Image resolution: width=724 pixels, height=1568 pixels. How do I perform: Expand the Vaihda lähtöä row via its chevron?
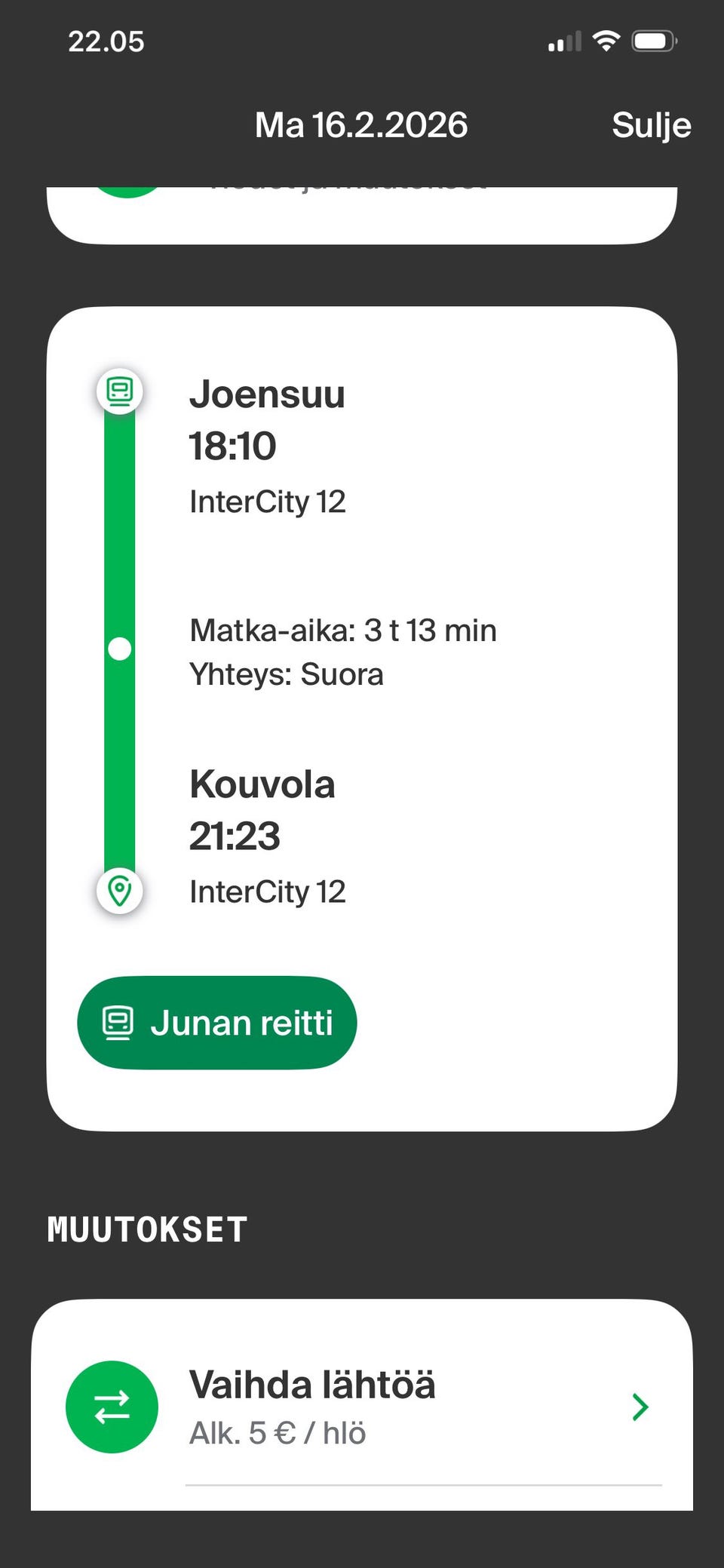(x=640, y=1406)
